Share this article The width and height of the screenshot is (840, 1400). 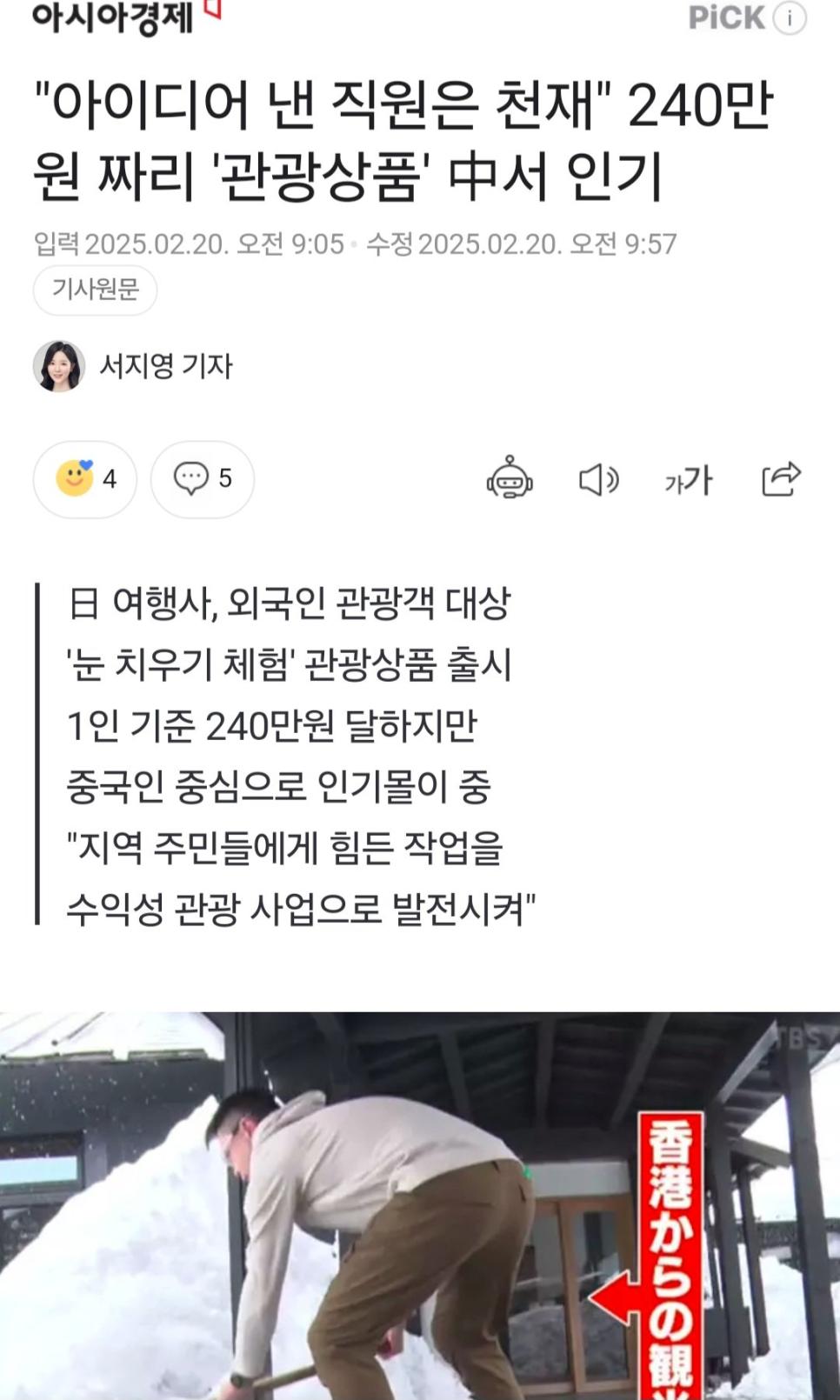780,479
